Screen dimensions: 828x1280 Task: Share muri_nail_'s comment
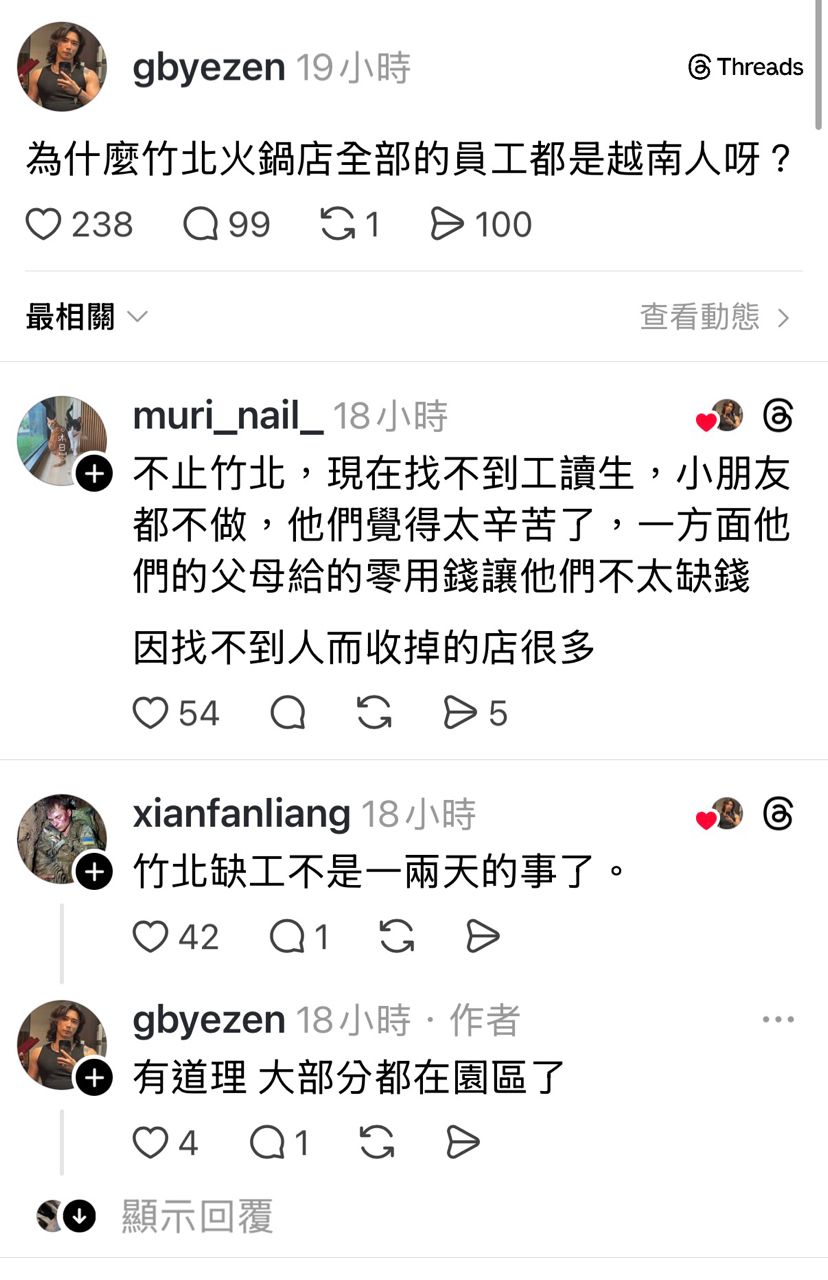click(461, 713)
